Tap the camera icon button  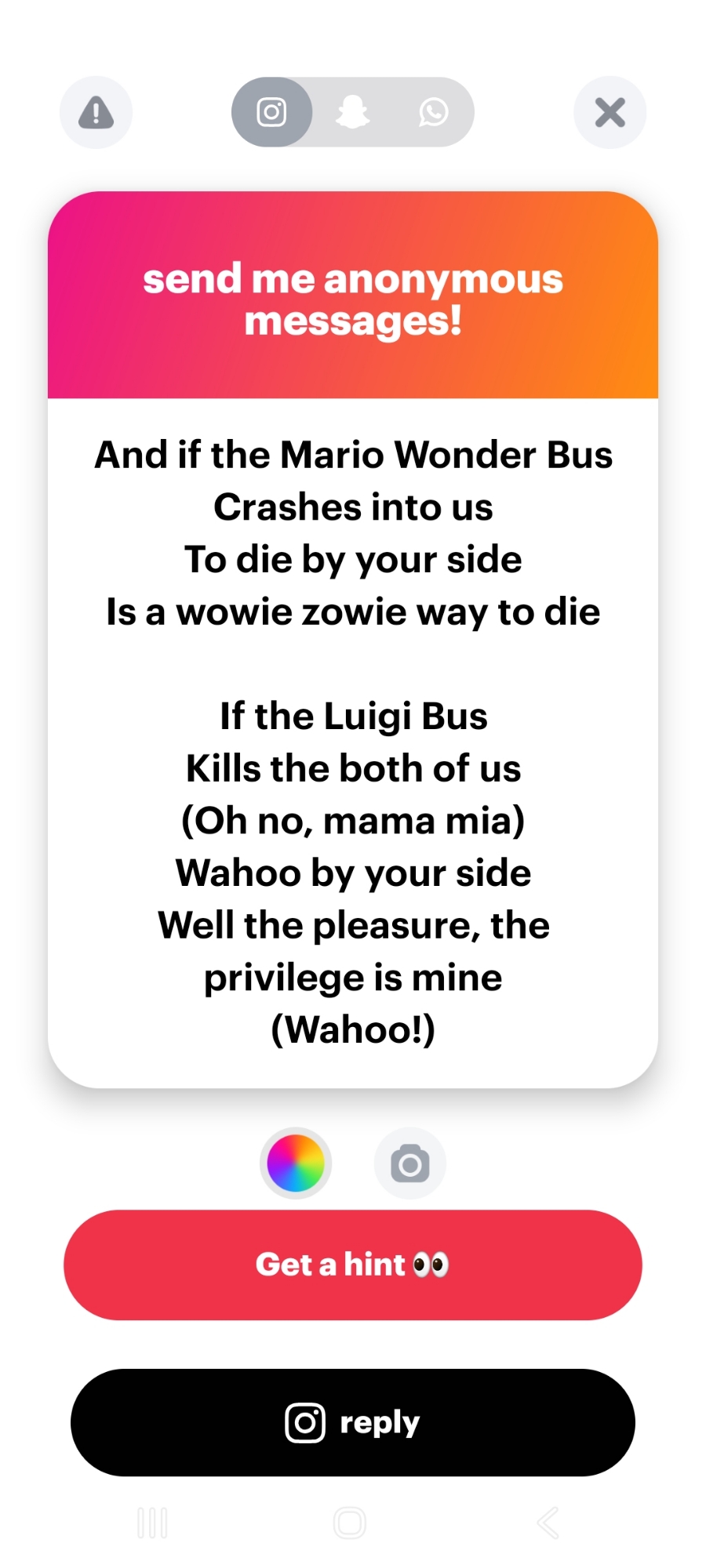point(409,1163)
